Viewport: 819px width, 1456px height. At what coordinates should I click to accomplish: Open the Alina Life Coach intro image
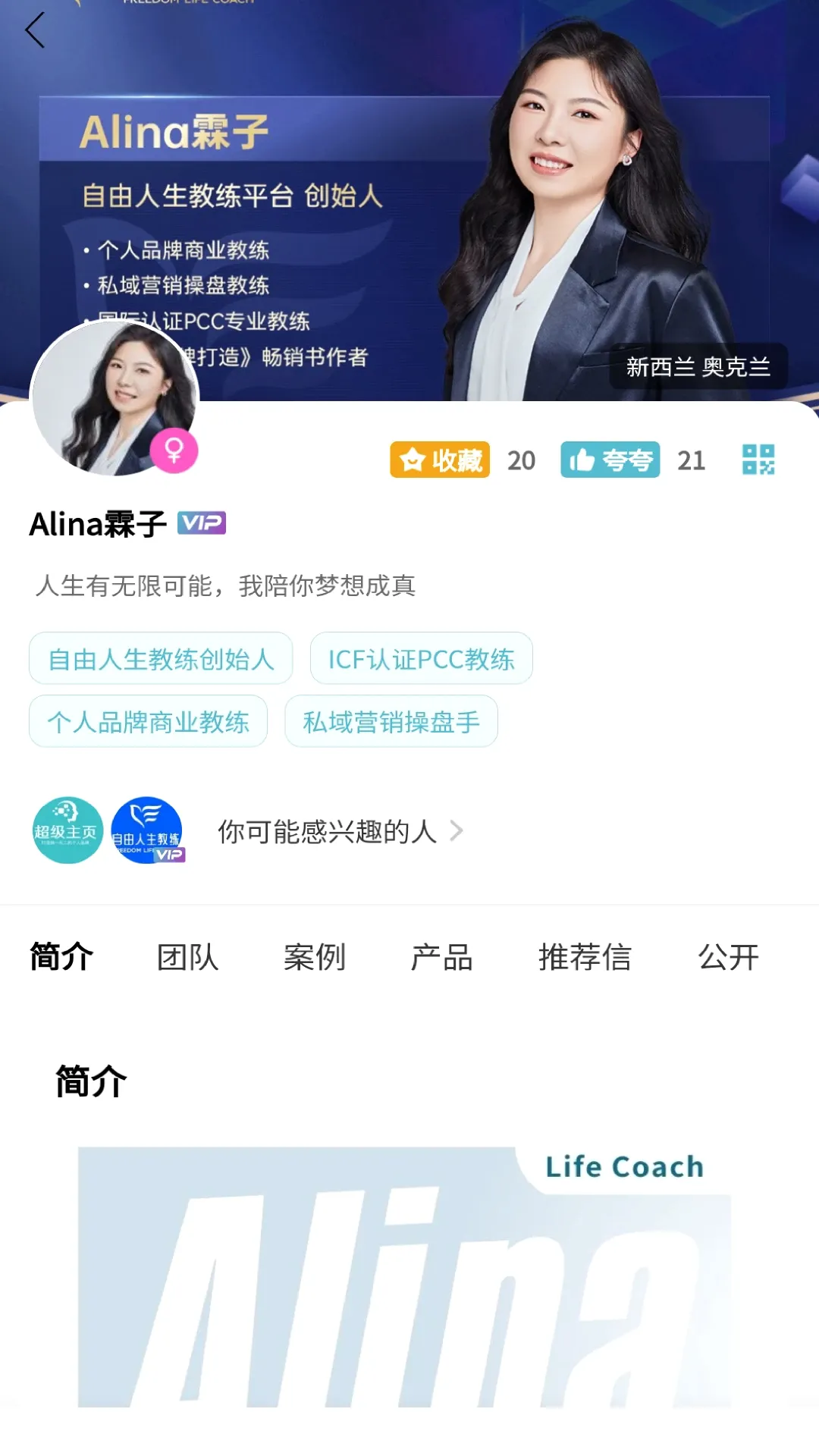point(405,1277)
